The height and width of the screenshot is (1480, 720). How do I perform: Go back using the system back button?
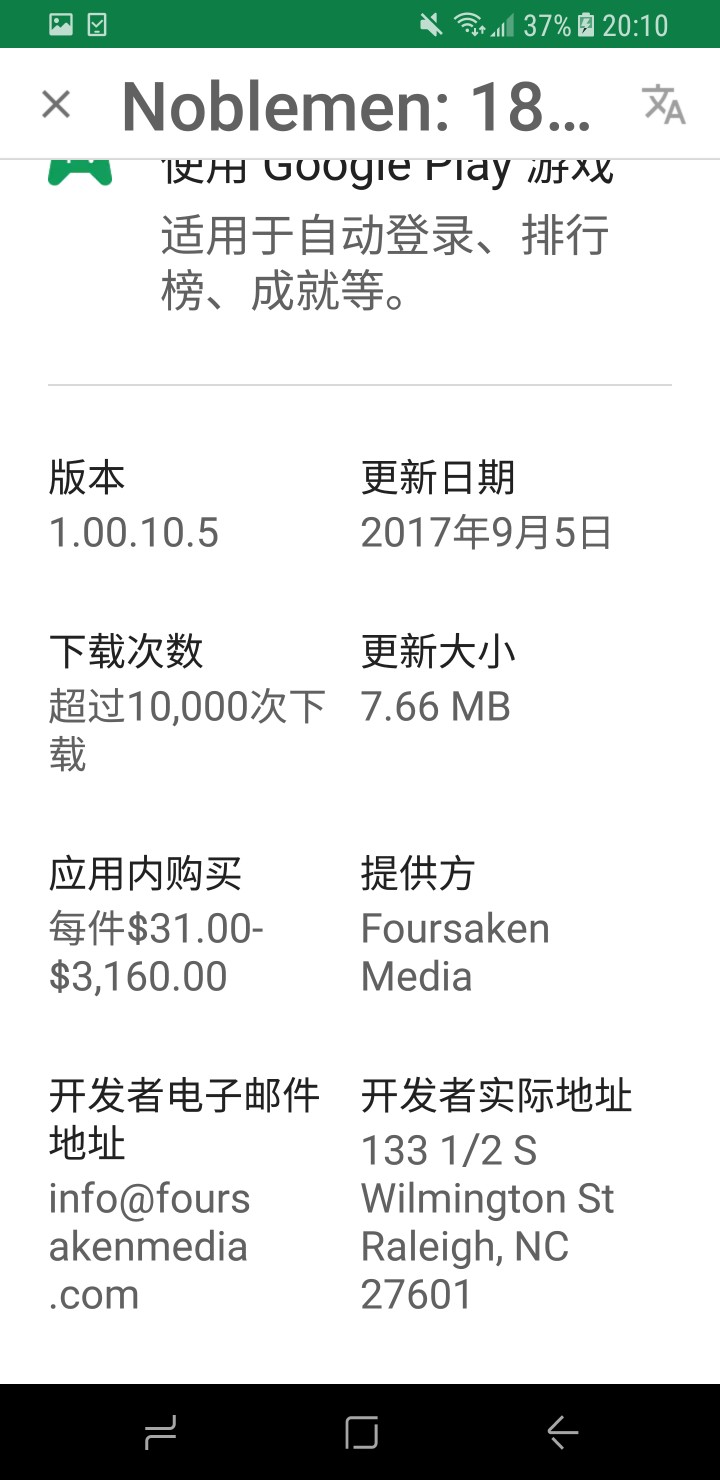tap(562, 1433)
